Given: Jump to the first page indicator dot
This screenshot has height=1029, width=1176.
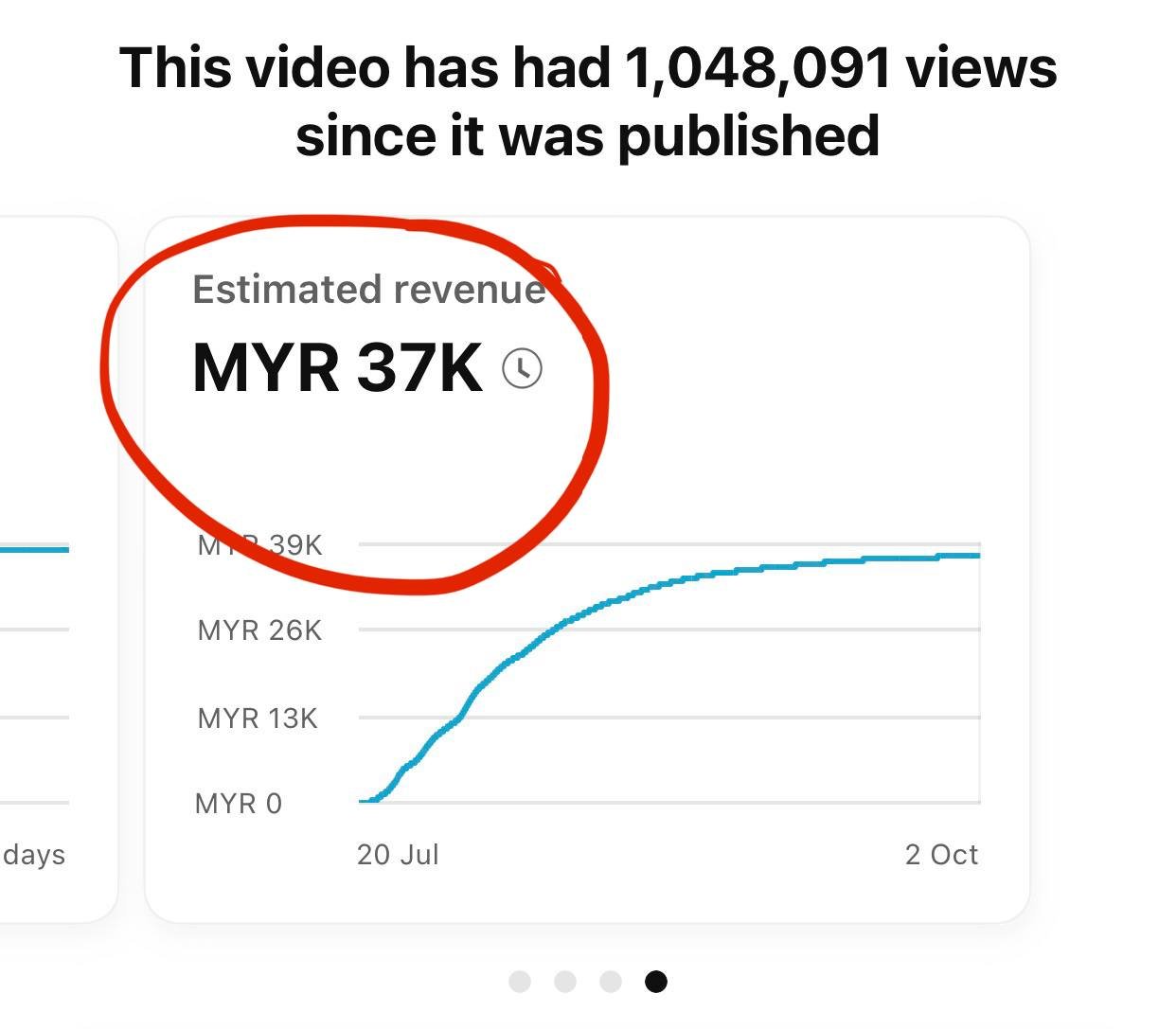Looking at the screenshot, I should pyautogui.click(x=520, y=982).
